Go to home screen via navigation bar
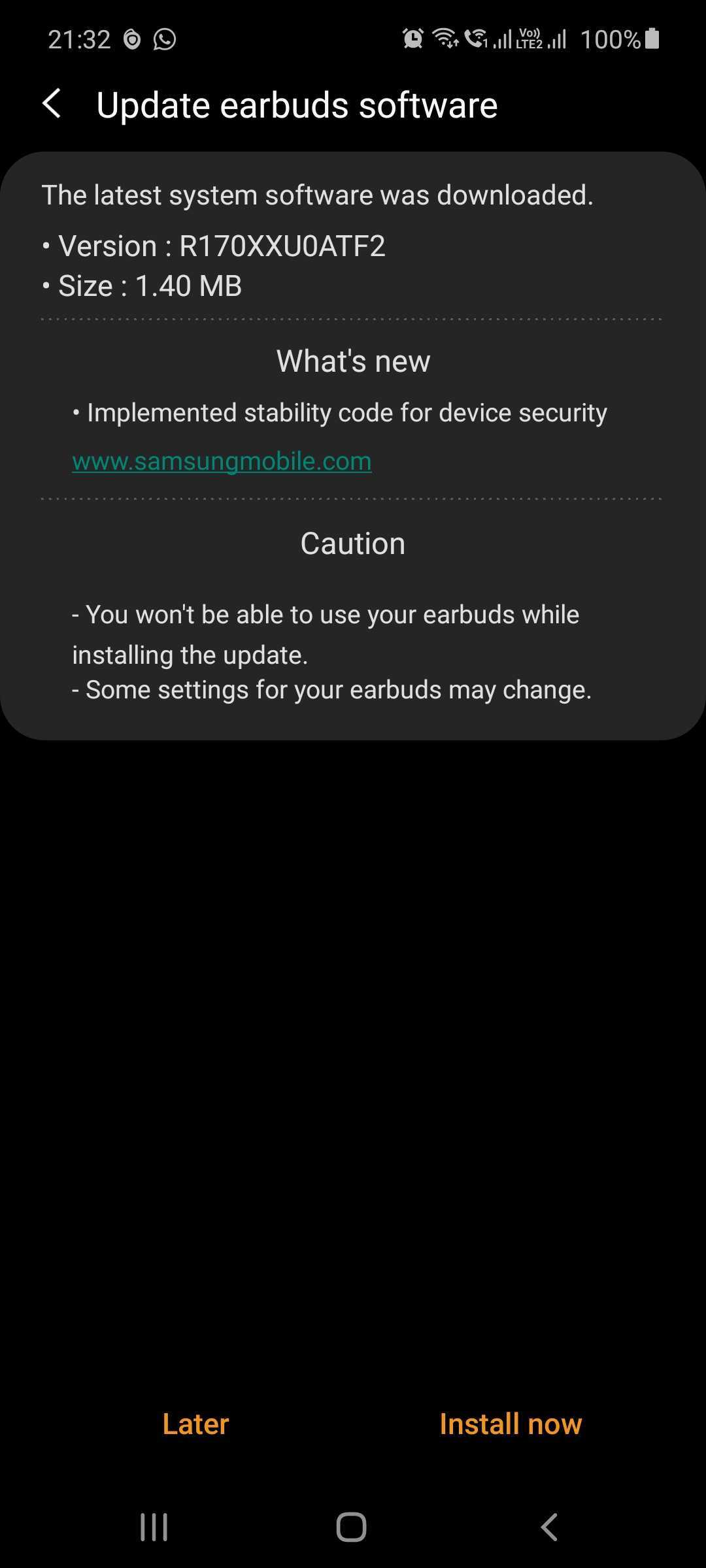This screenshot has width=706, height=1568. 352,1527
